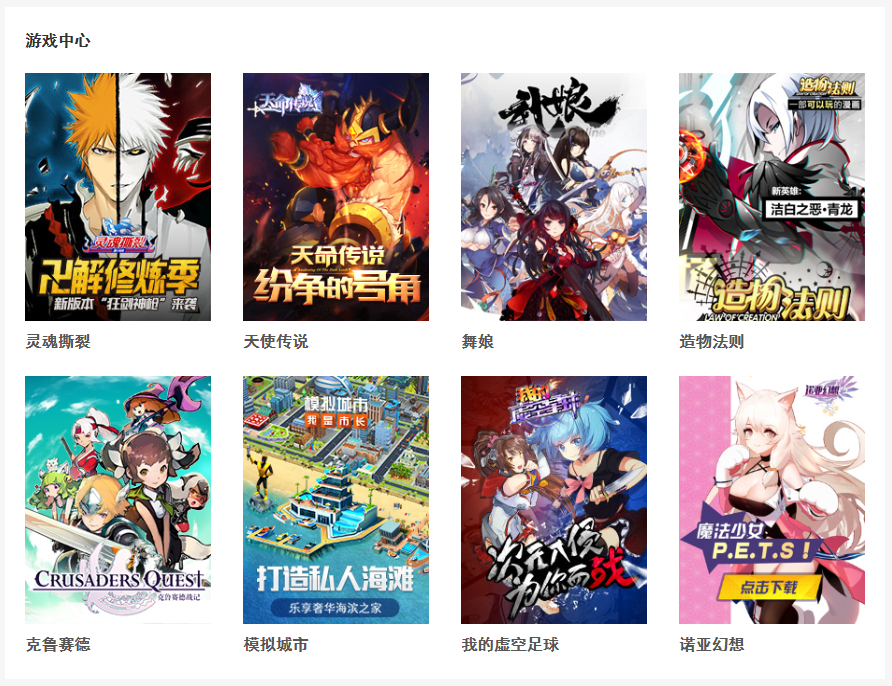
Task: Open the 克鲁赛德 game tile
Action: [118, 500]
